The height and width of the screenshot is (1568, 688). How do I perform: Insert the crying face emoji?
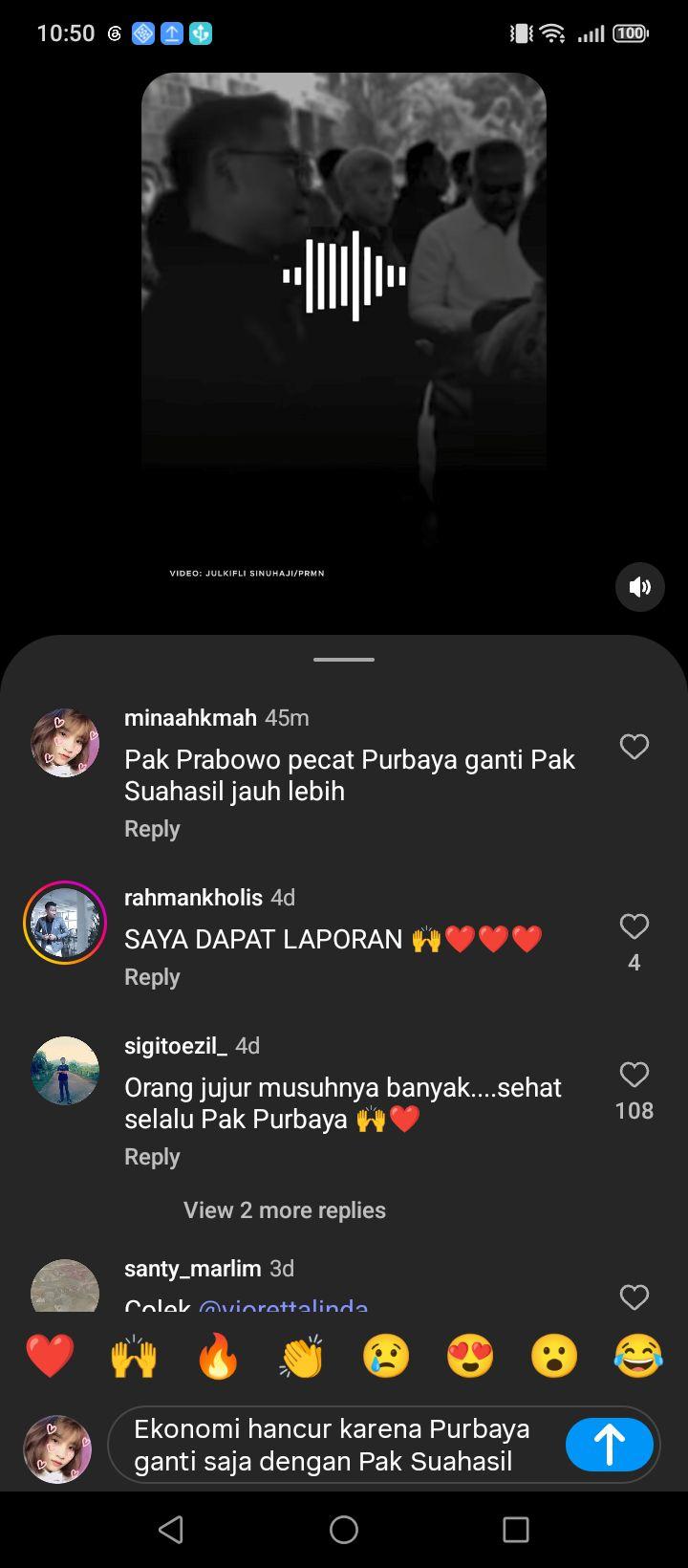coord(386,1357)
